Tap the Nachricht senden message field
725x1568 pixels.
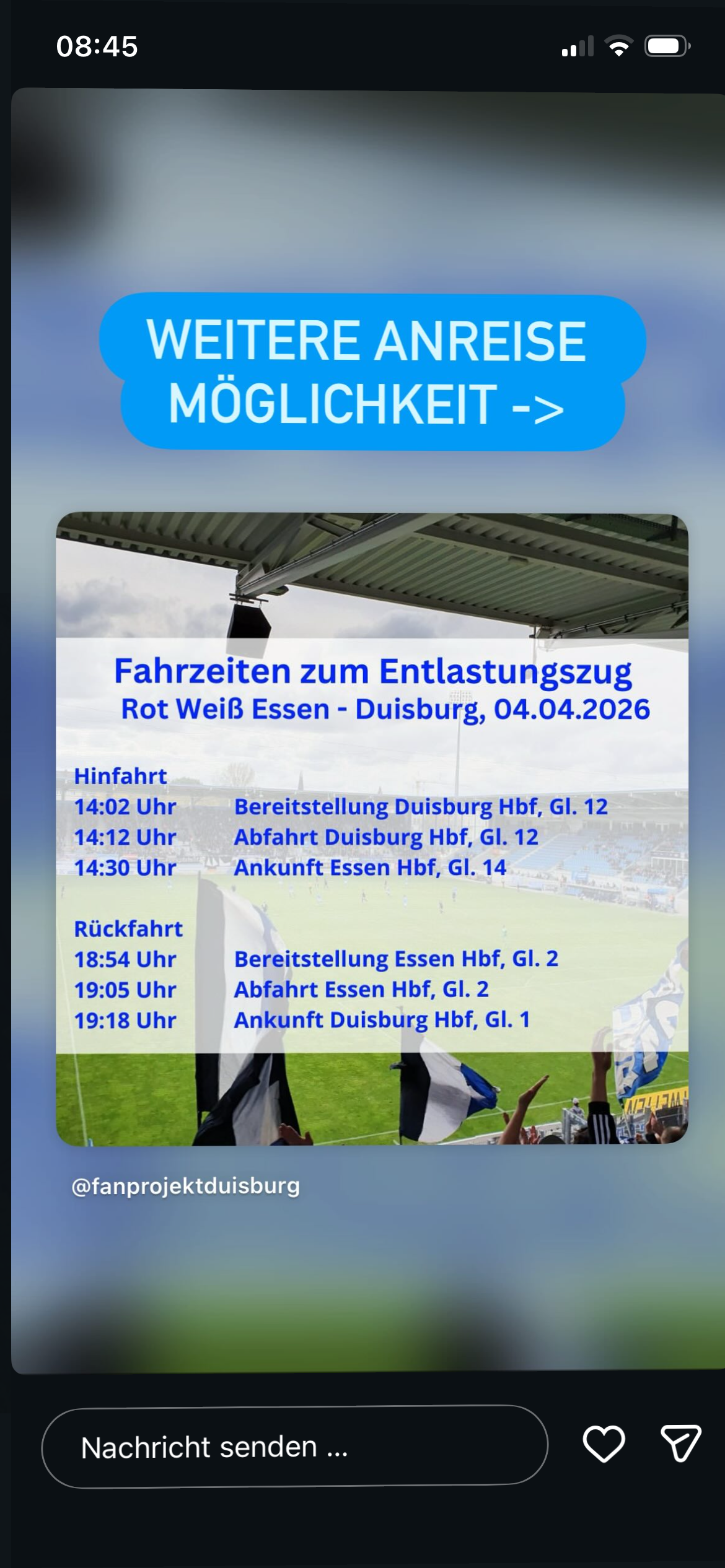294,1447
